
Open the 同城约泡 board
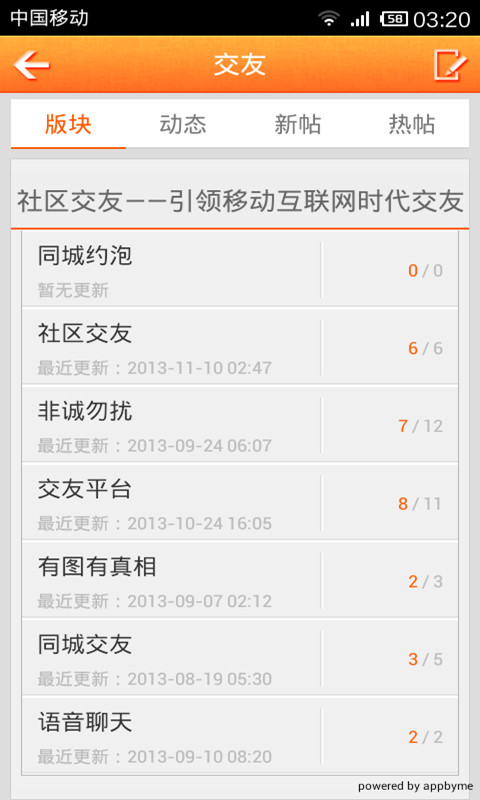(x=240, y=269)
